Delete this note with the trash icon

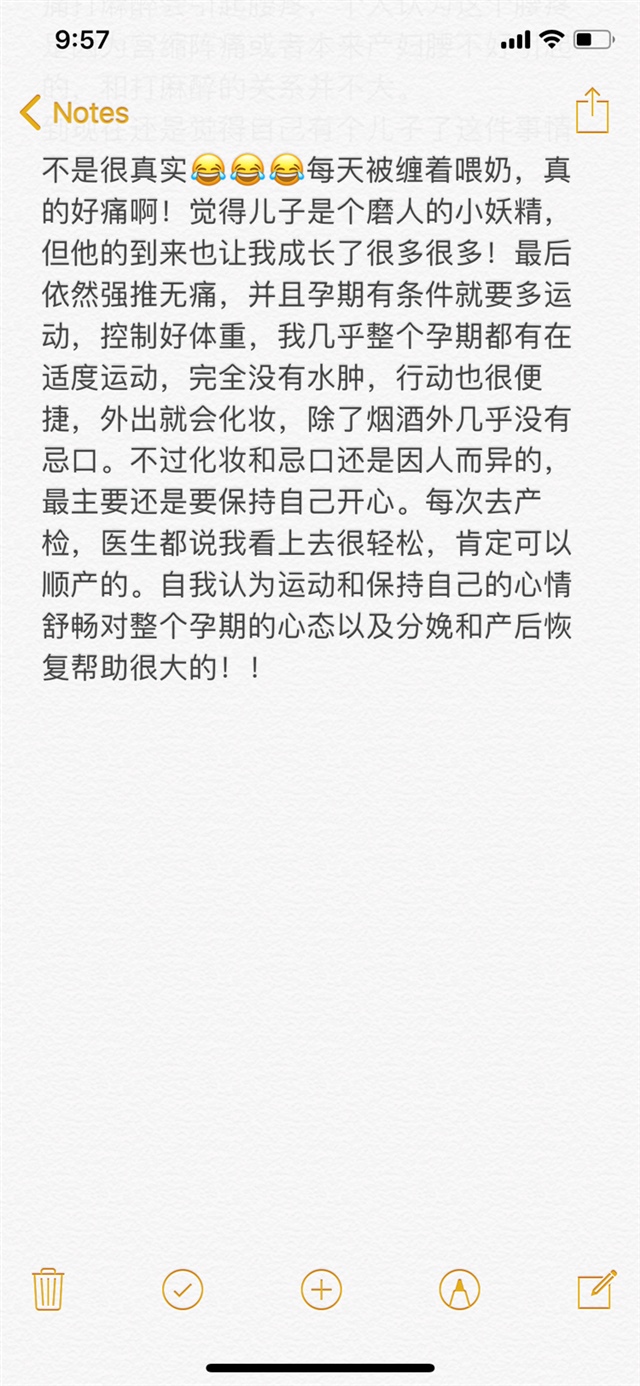click(x=48, y=1288)
